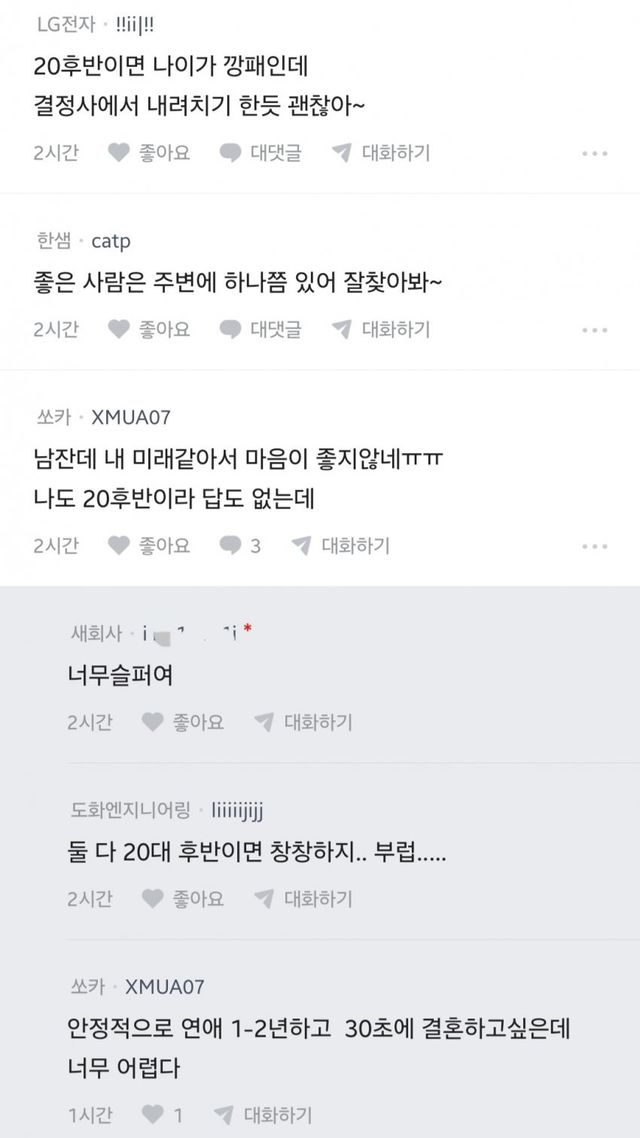Start 대화하기 on 쏘카 comment with 3 replies
This screenshot has width=640, height=1138.
click(x=341, y=545)
